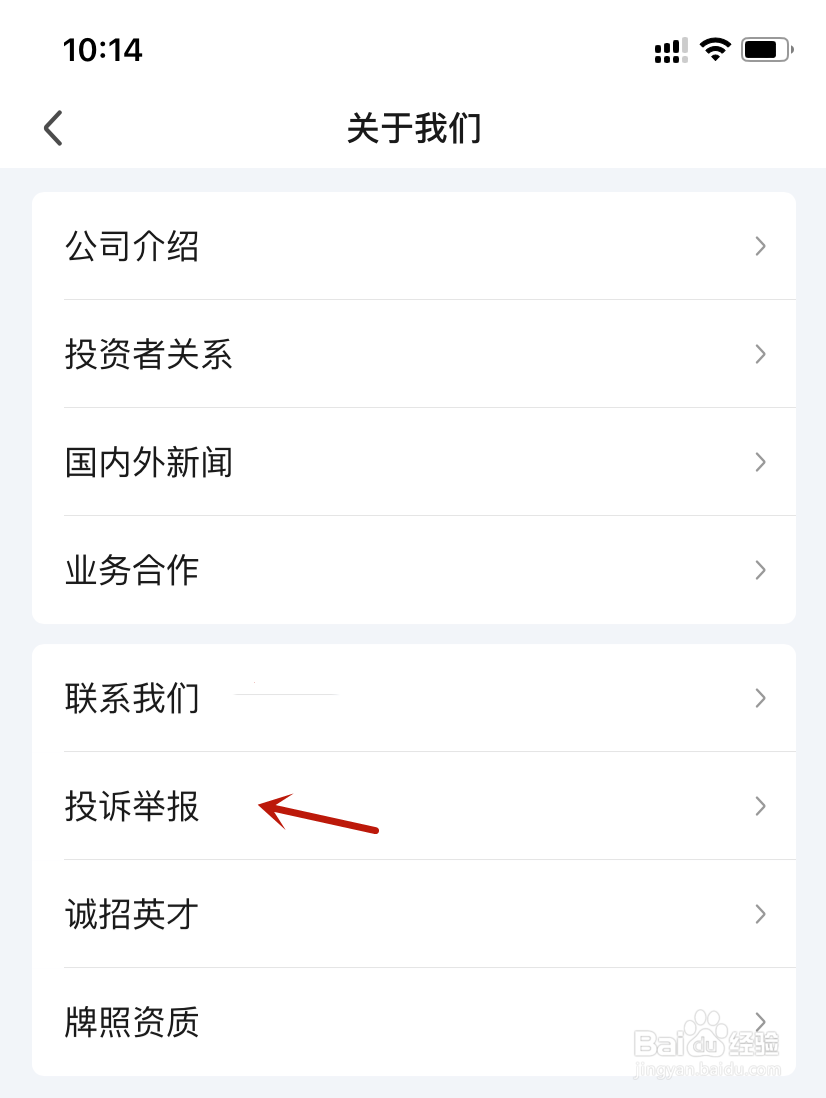Tap the clock showing 10:14

pyautogui.click(x=102, y=50)
